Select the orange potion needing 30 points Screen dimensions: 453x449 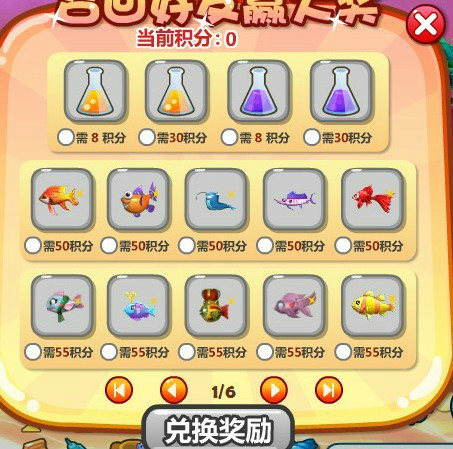(146, 137)
